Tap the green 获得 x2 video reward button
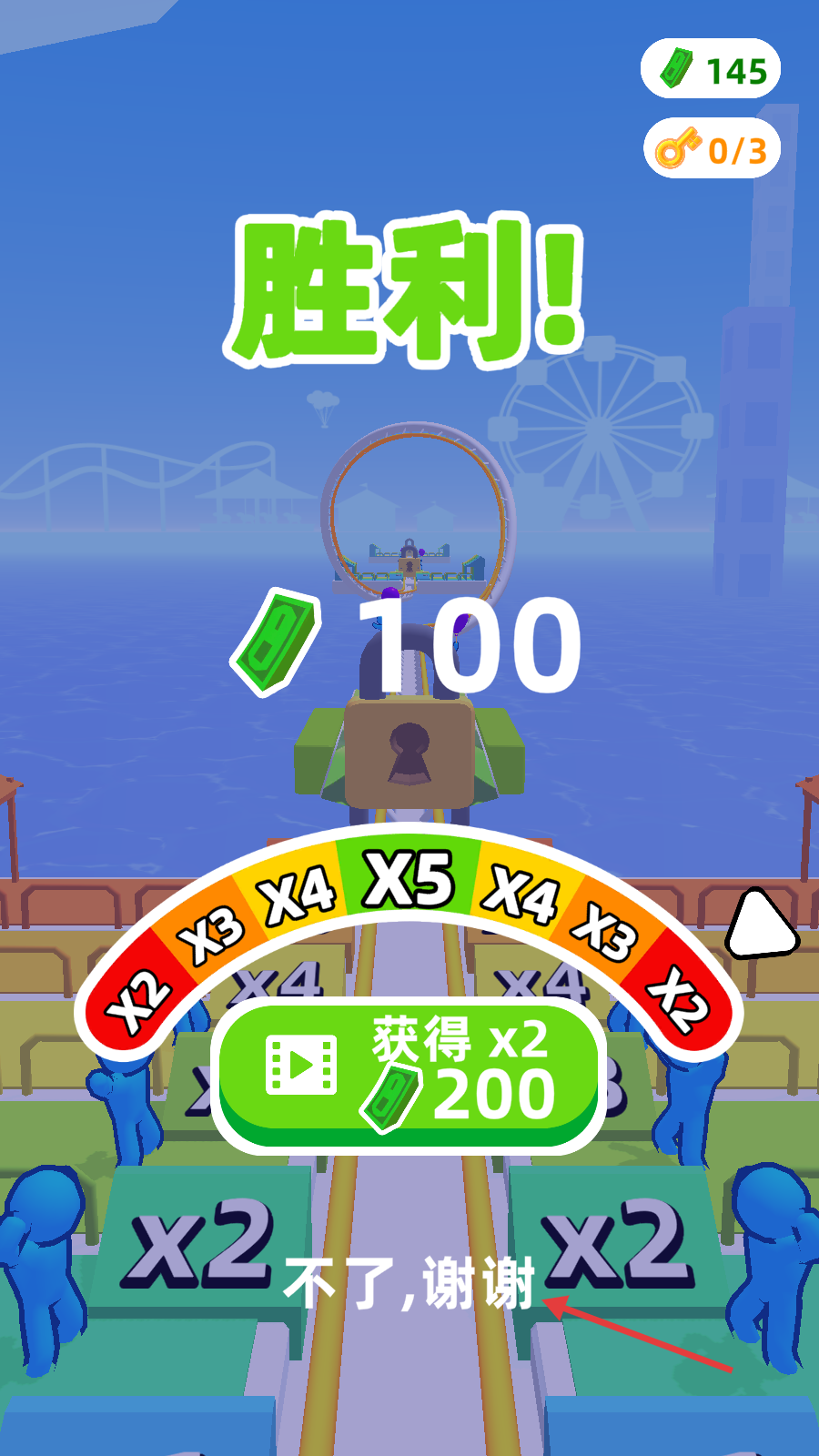 pyautogui.click(x=409, y=1074)
